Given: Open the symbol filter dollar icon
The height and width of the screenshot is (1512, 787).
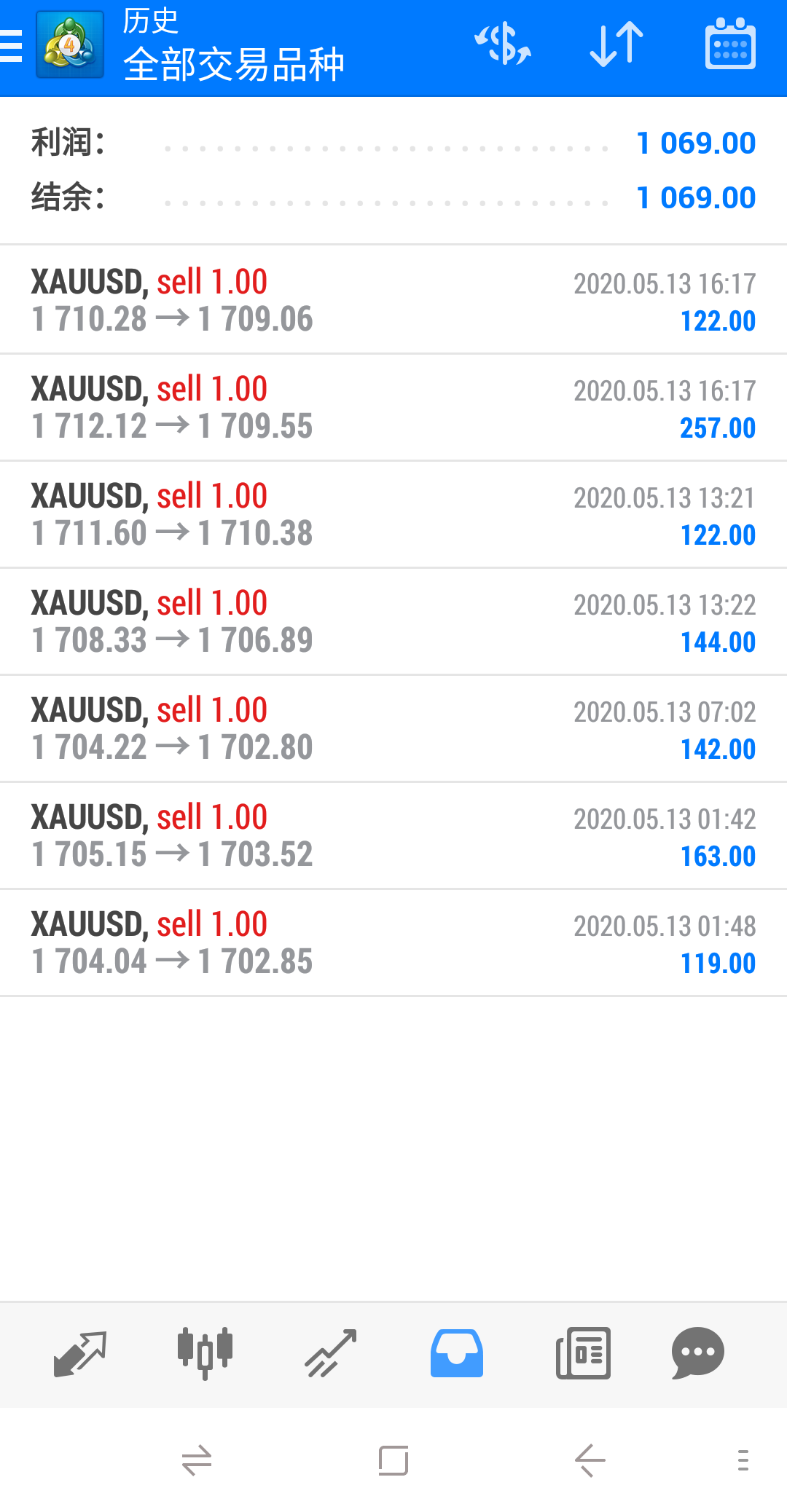Looking at the screenshot, I should point(503,44).
